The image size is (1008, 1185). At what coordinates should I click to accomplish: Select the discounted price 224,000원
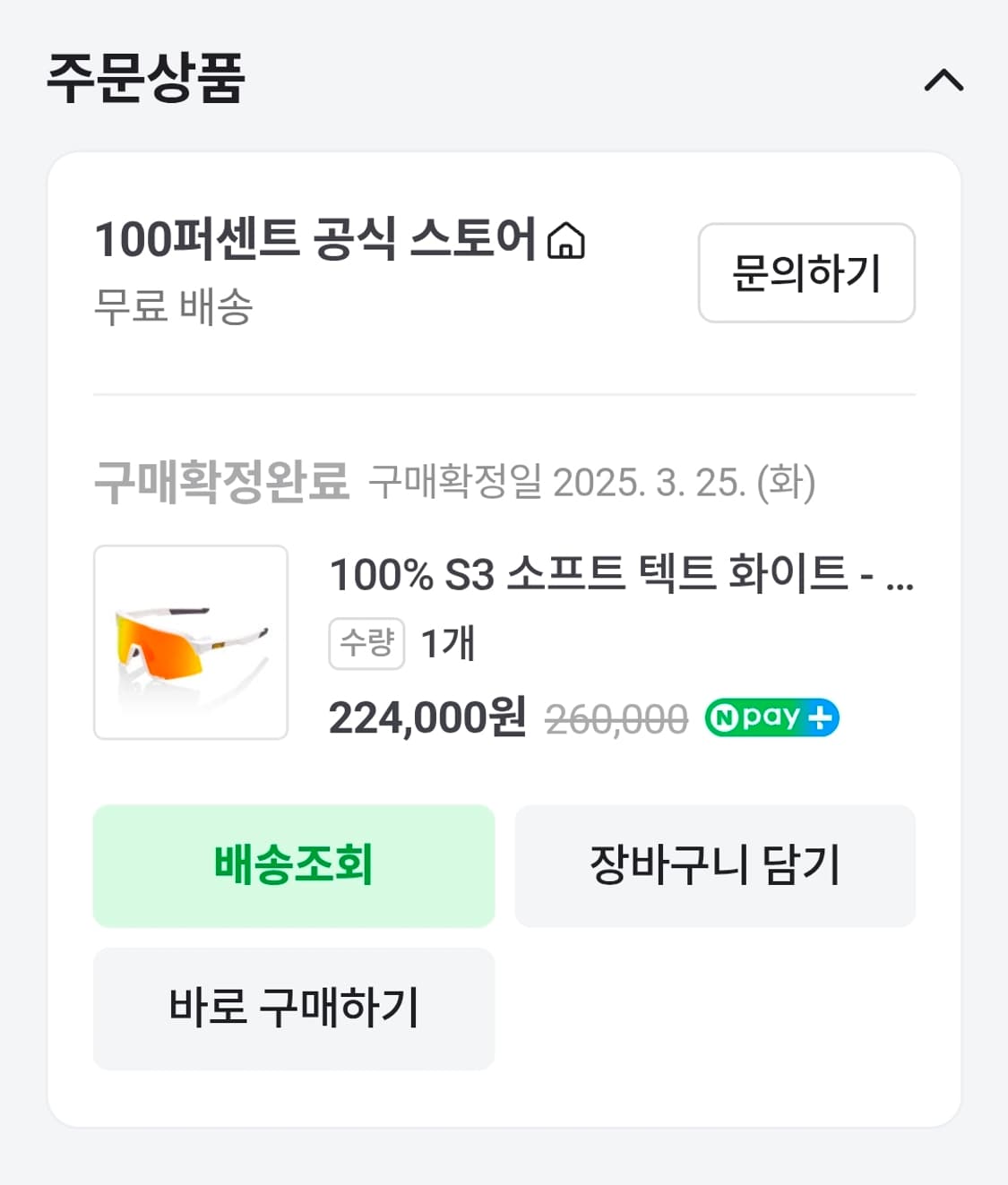427,717
